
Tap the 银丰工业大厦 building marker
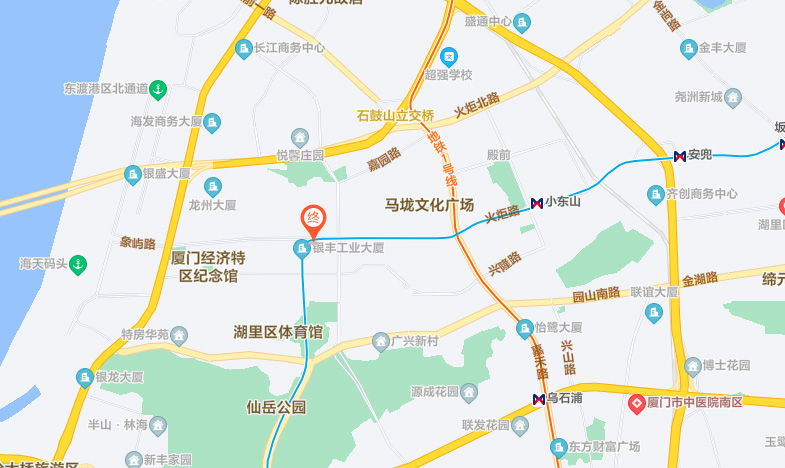tap(302, 248)
